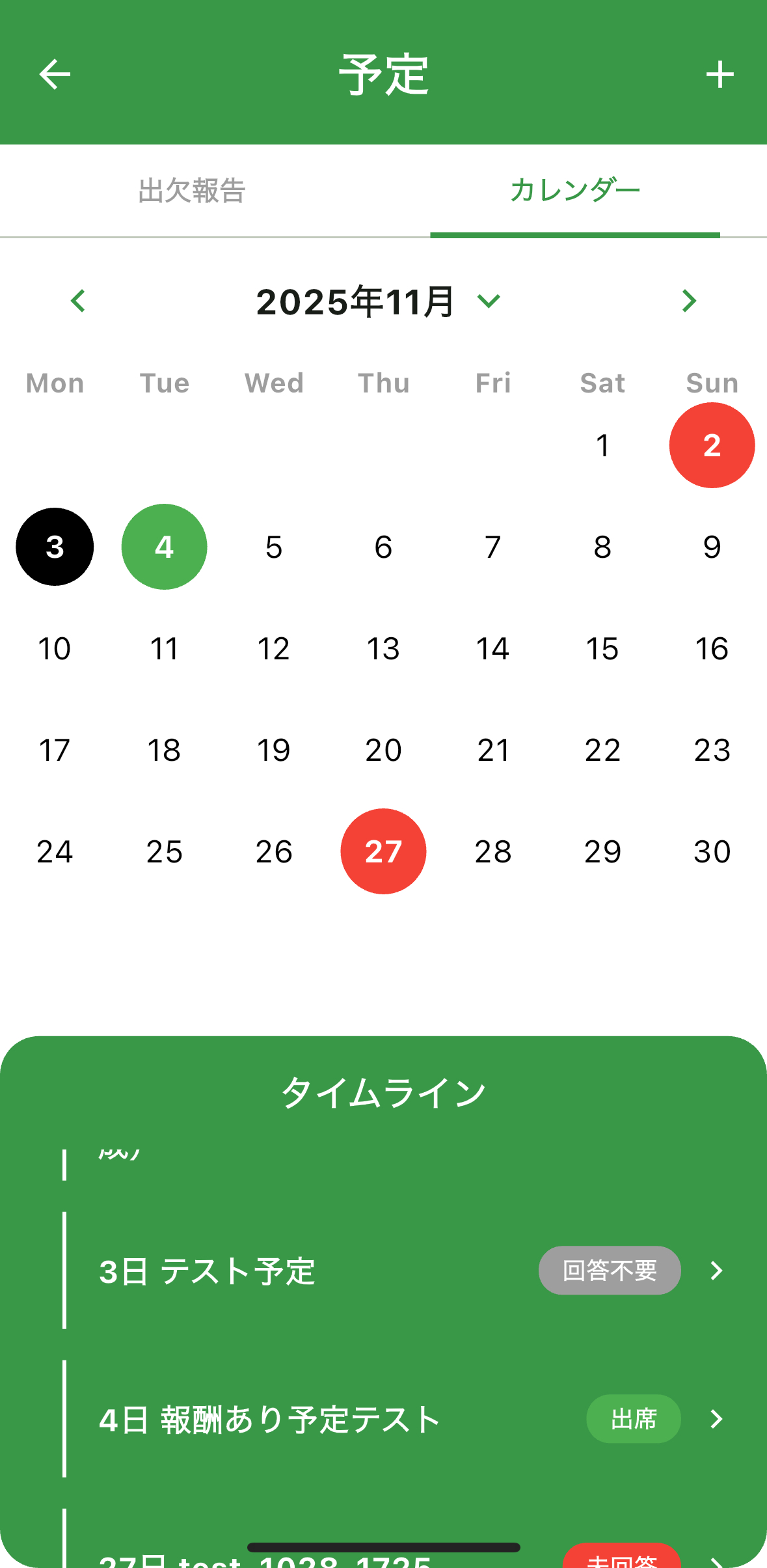The height and width of the screenshot is (1568, 767).
Task: Advance to December using right chevron
Action: click(689, 301)
